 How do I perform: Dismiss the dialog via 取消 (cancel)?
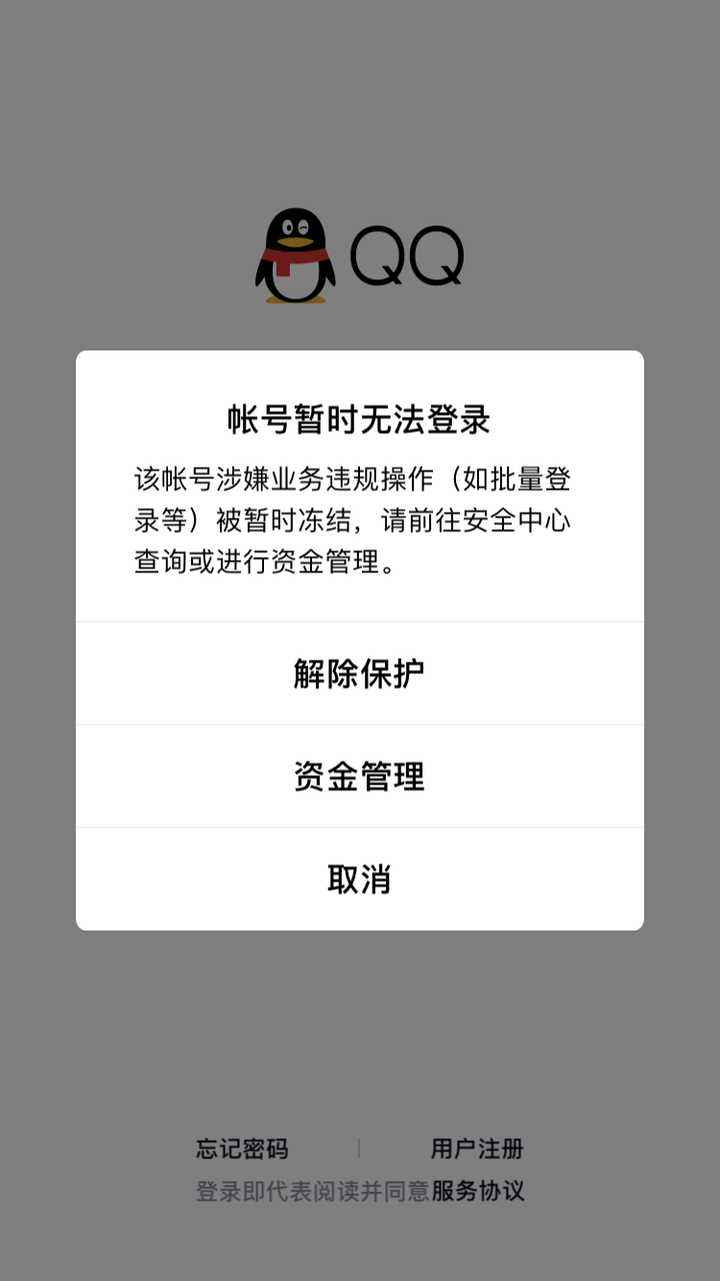tap(360, 879)
